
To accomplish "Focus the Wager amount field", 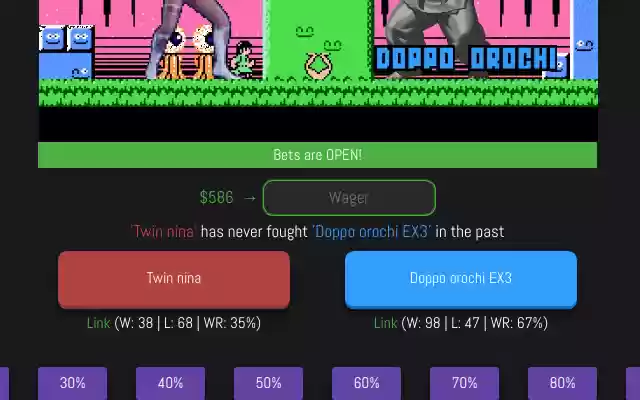I will 349,198.
